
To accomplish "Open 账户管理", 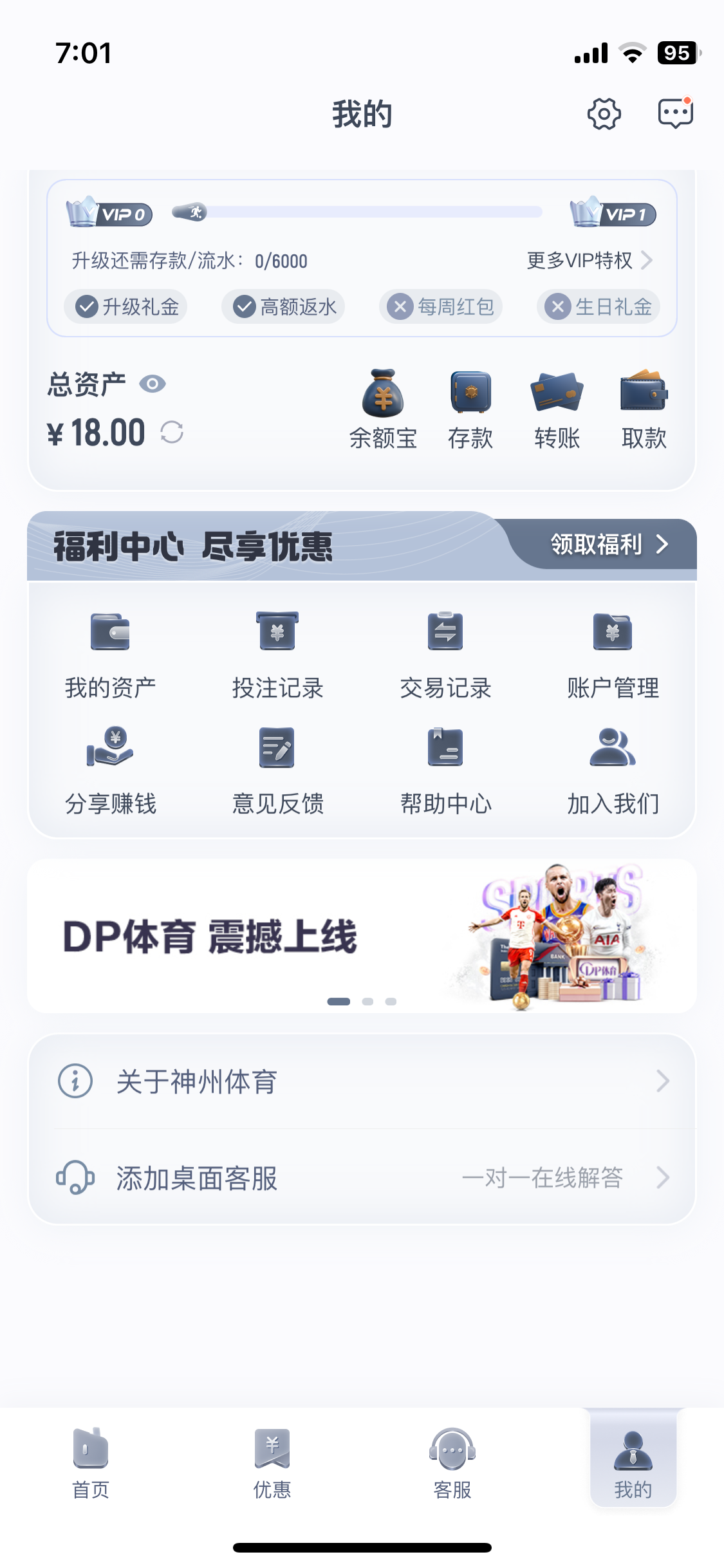I will pyautogui.click(x=613, y=655).
